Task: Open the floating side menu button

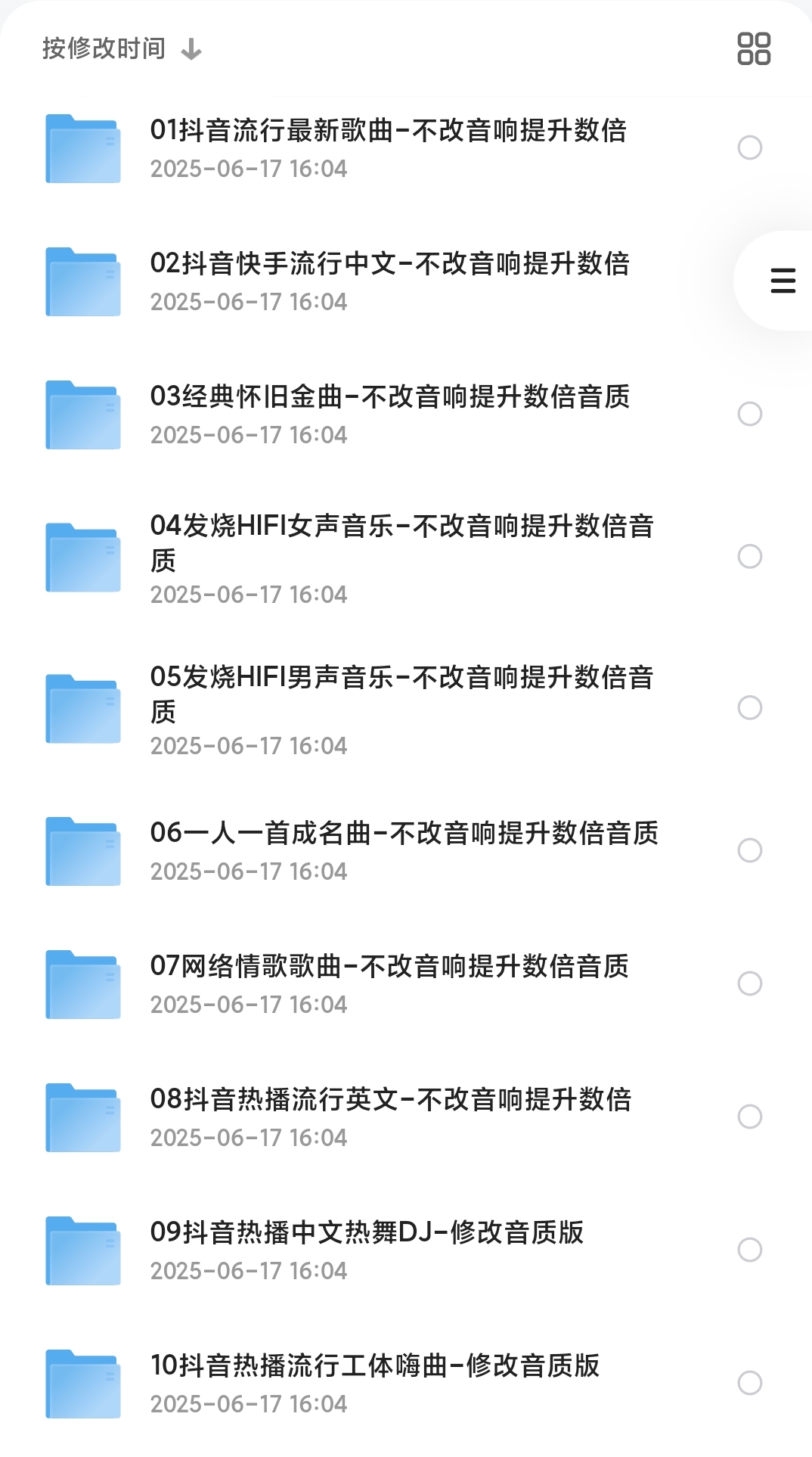Action: click(783, 281)
